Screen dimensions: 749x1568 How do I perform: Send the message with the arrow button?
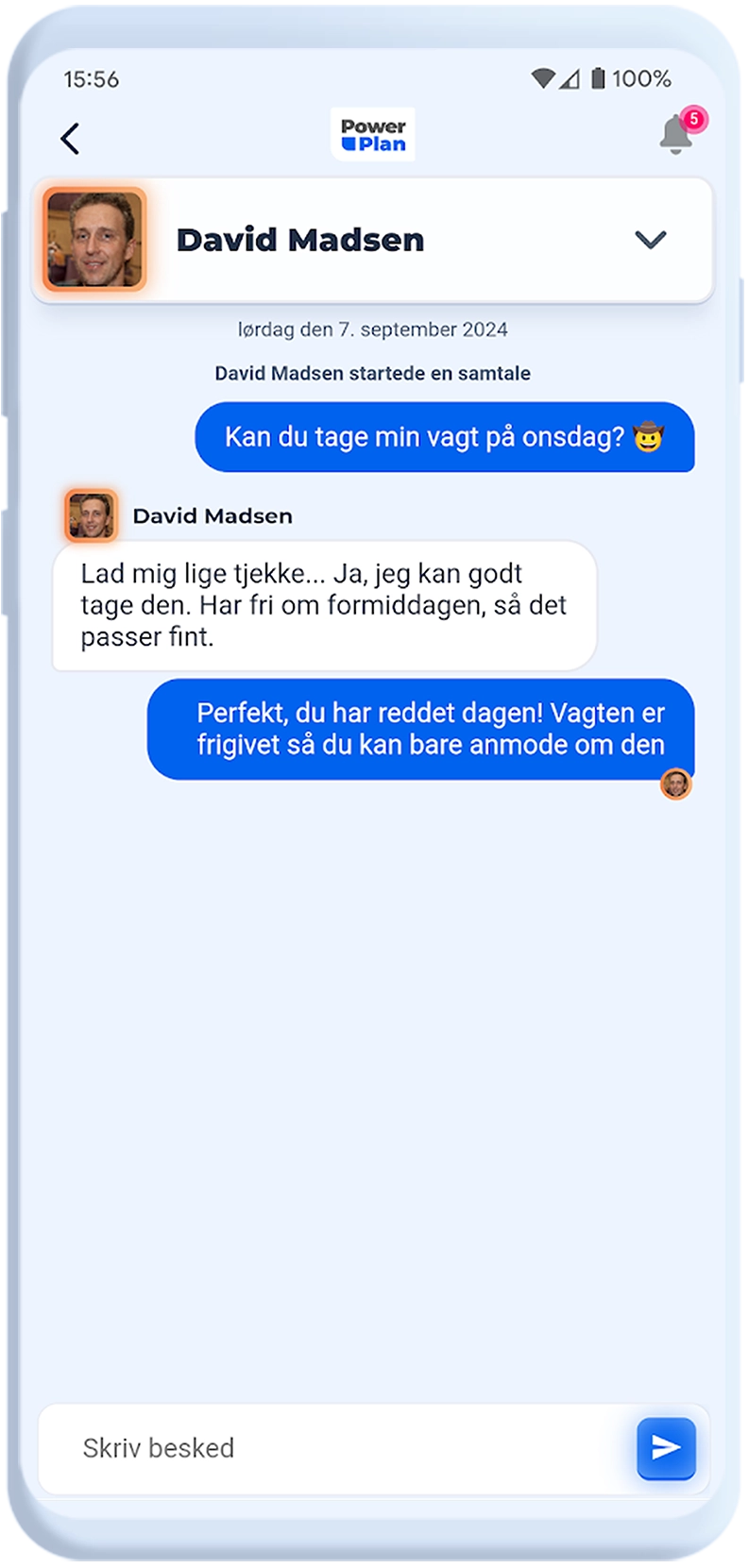coord(666,1448)
